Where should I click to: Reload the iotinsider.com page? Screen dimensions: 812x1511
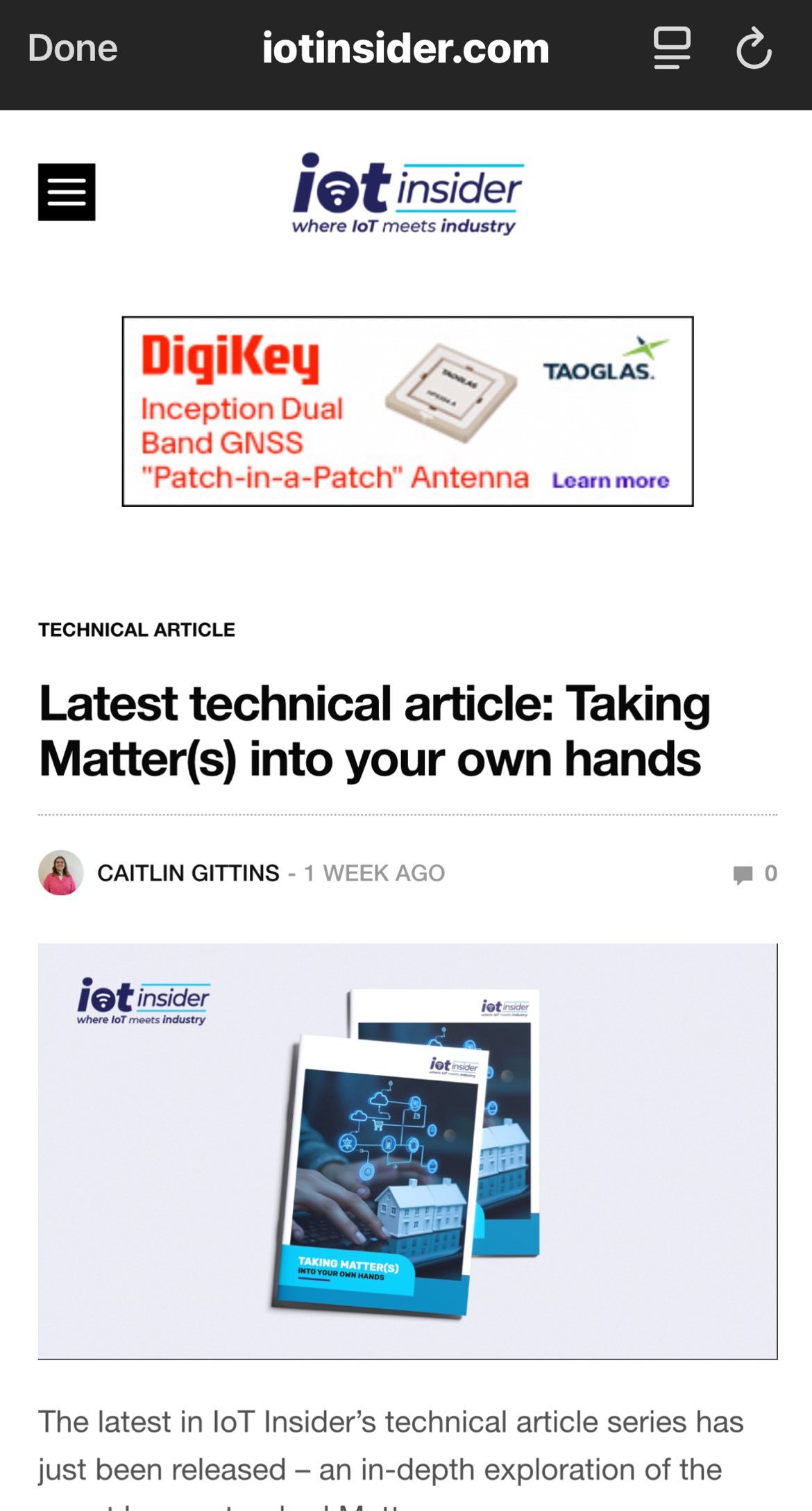coord(754,49)
